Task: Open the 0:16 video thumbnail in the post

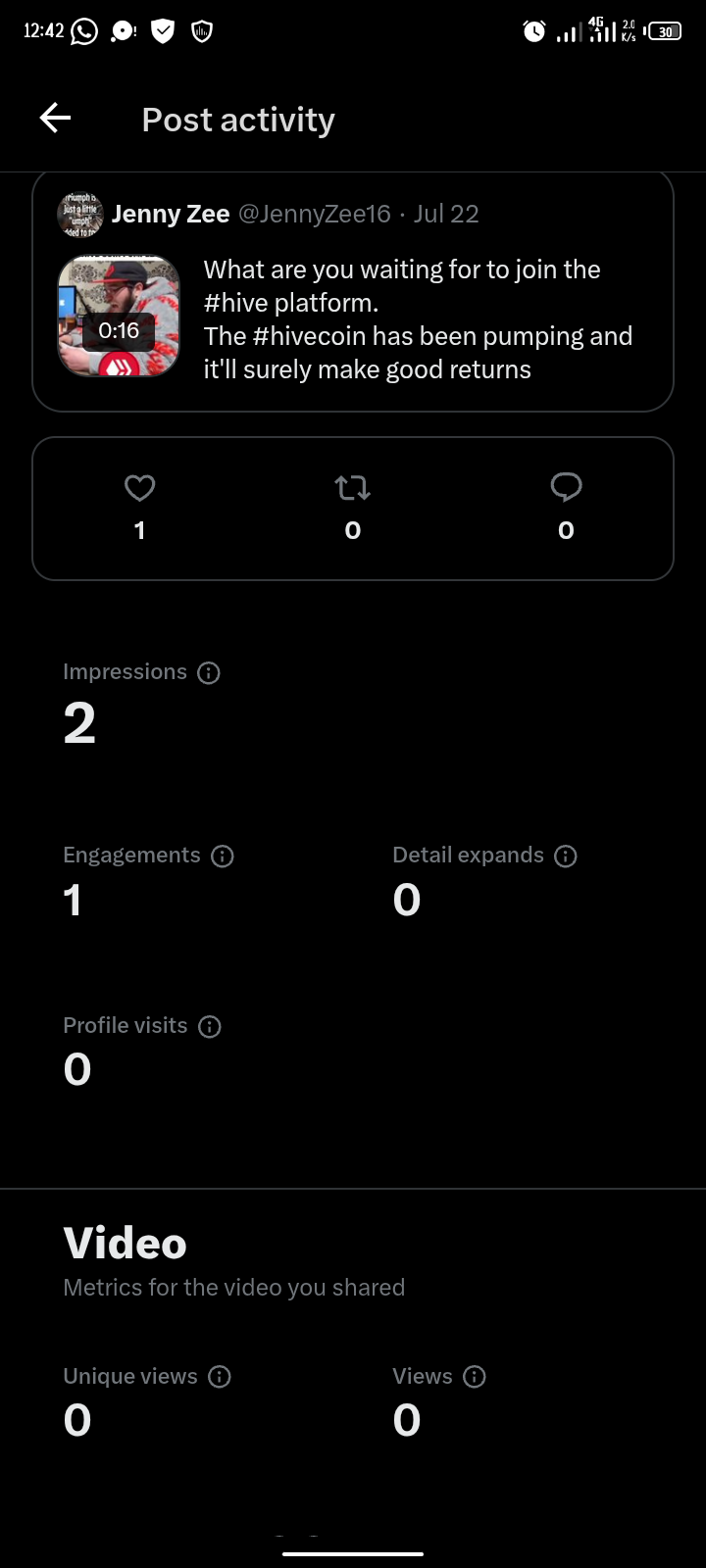Action: tap(119, 317)
